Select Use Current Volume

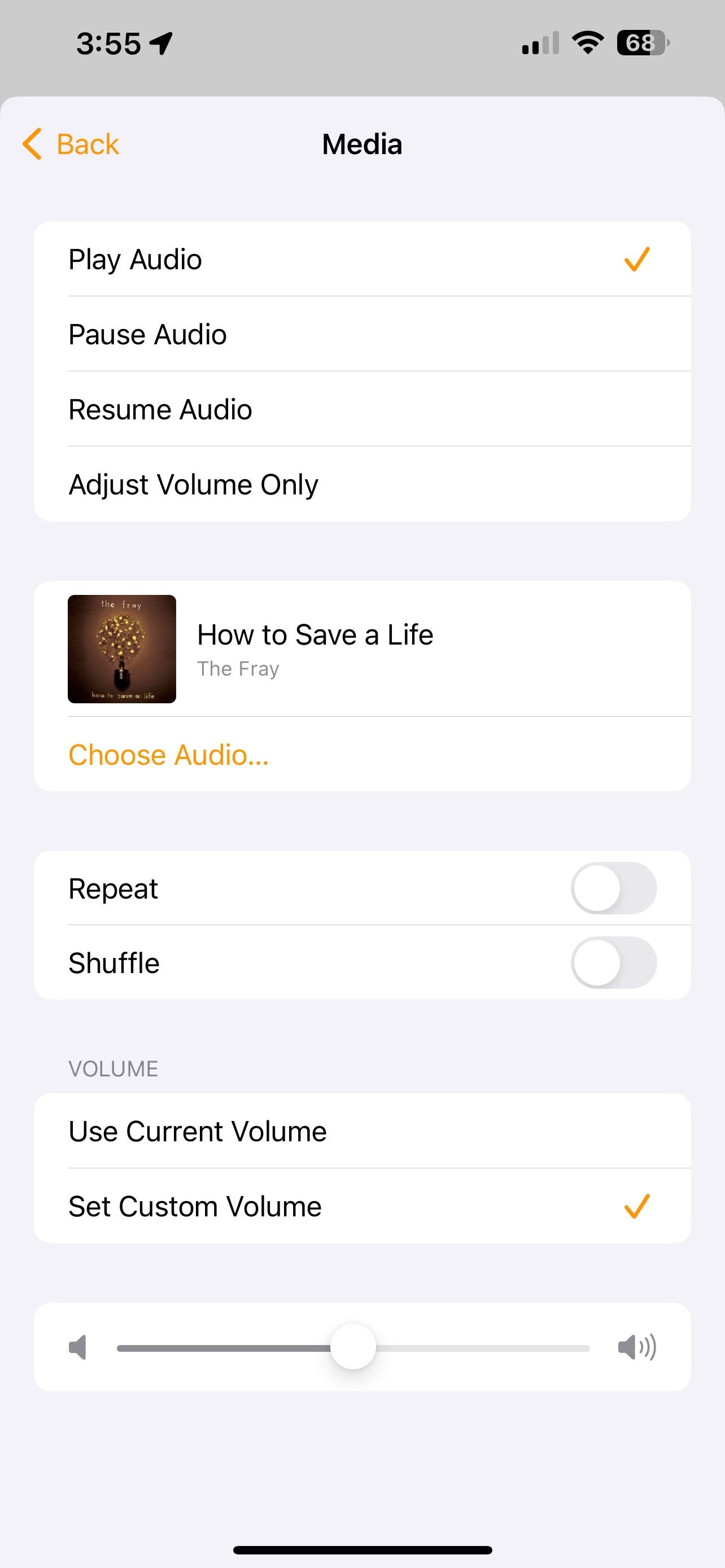198,1131
